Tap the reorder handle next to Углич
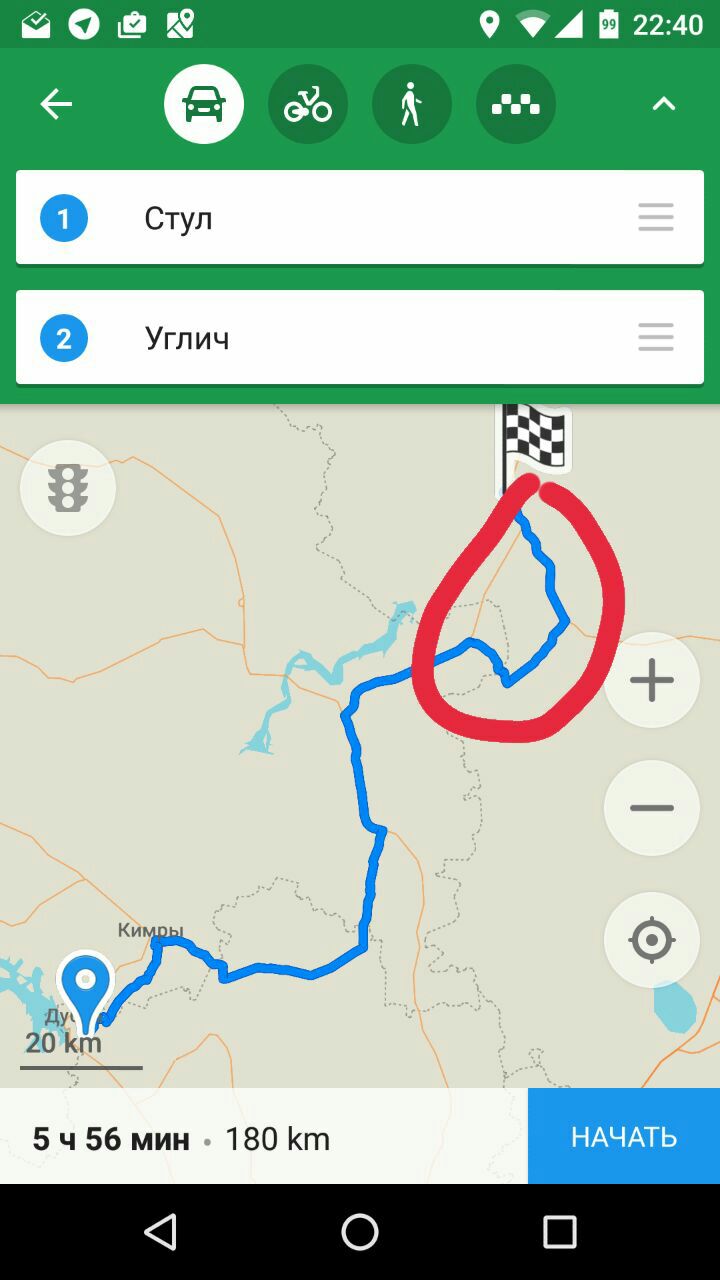Image resolution: width=720 pixels, height=1280 pixels. (x=656, y=338)
